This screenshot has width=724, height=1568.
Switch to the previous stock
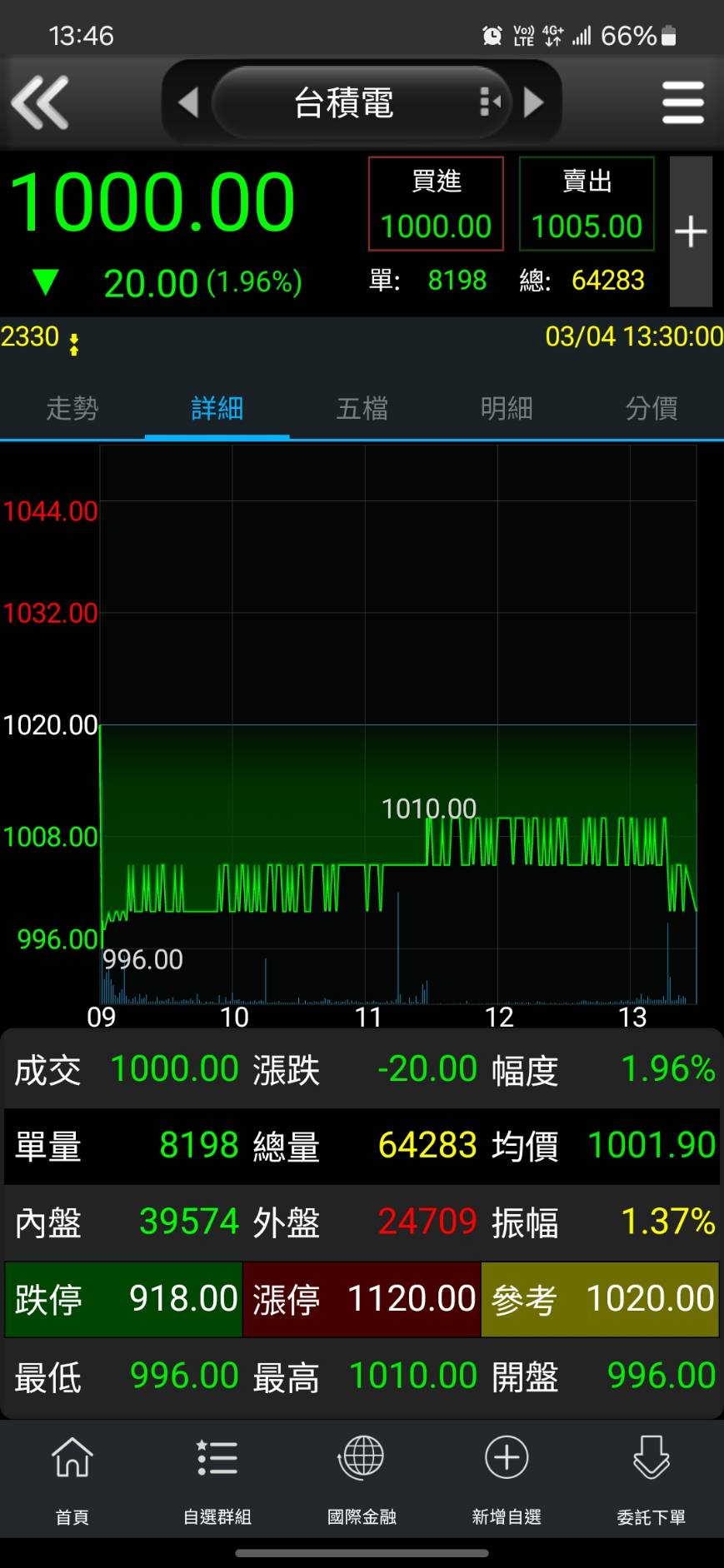pos(189,102)
